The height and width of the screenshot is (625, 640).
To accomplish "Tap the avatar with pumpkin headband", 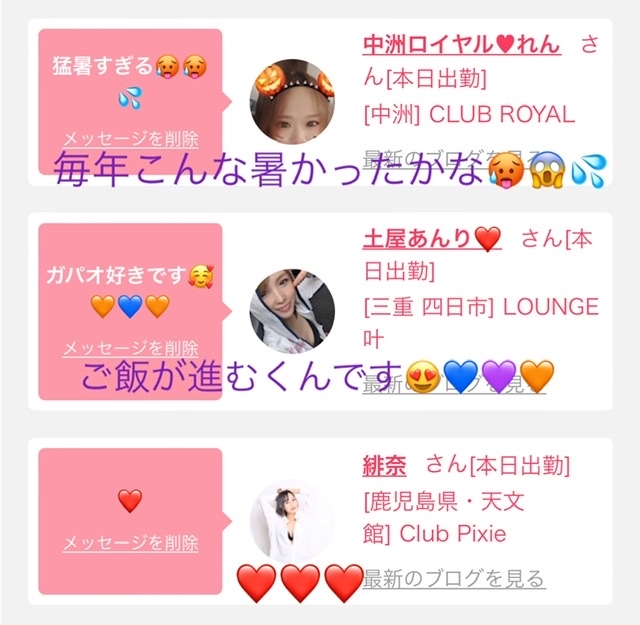I will pos(292,102).
